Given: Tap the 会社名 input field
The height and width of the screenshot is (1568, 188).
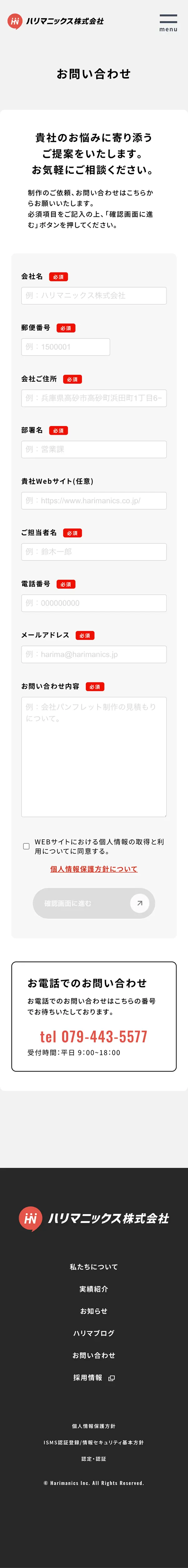Looking at the screenshot, I should click(93, 295).
